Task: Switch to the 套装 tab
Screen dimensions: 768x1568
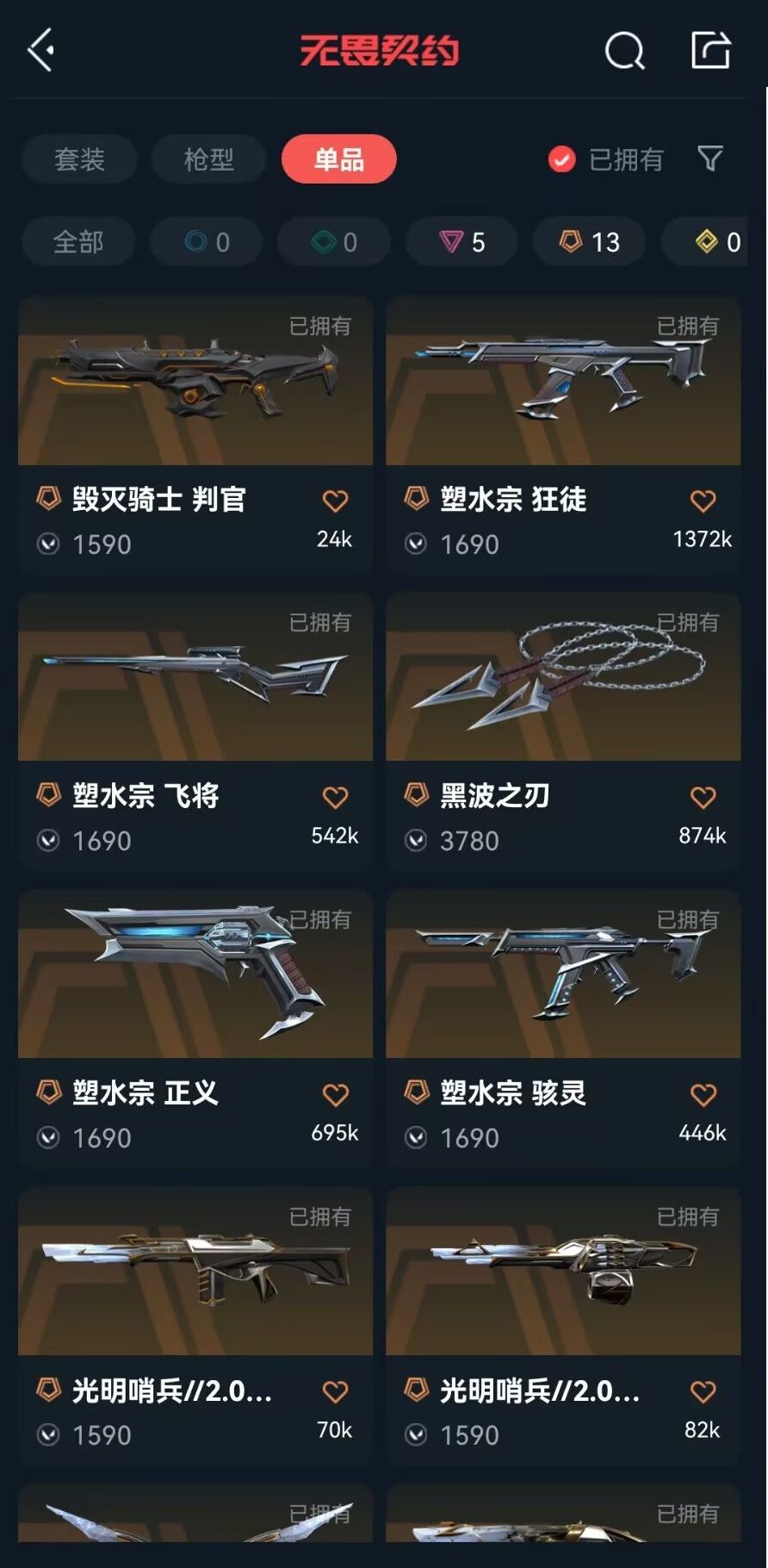Action: click(79, 159)
